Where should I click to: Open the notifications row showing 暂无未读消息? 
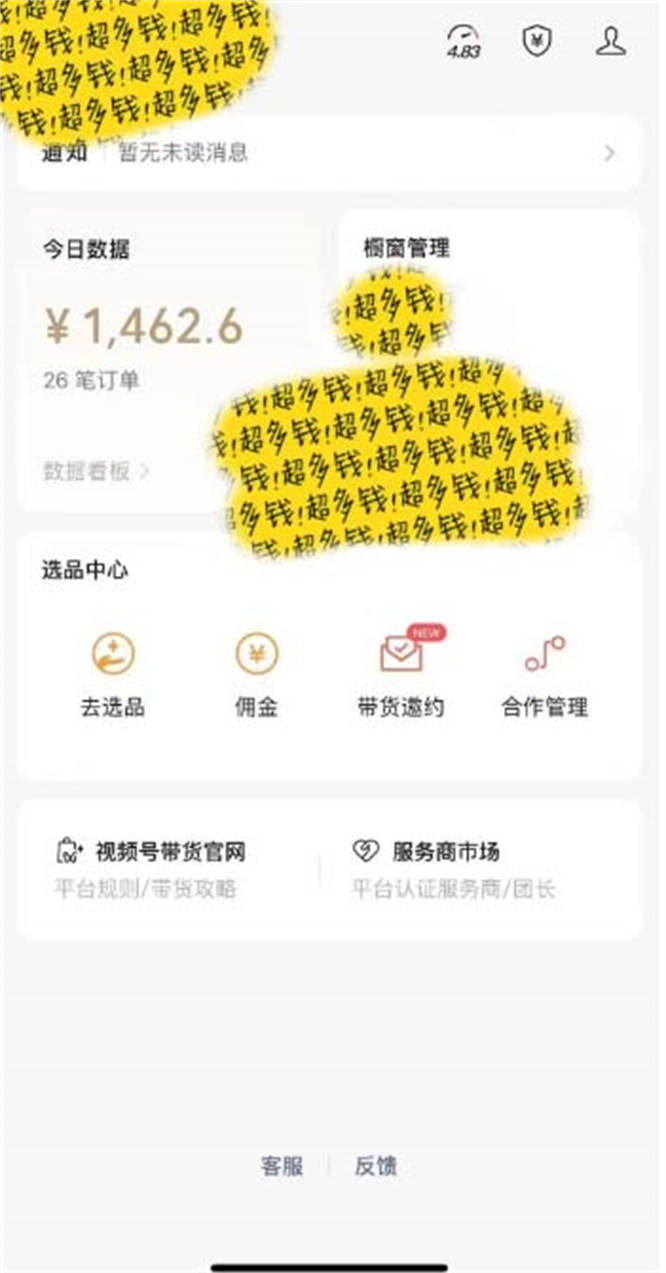330,154
